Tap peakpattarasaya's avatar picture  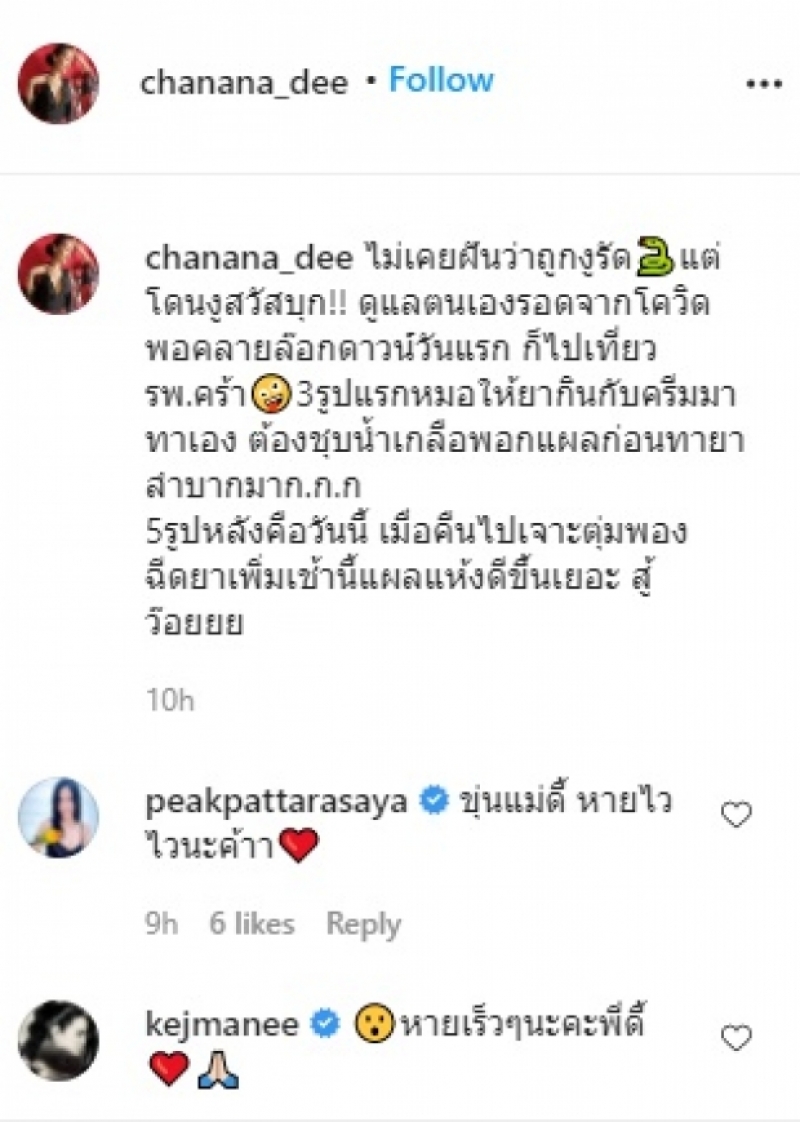coord(58,817)
